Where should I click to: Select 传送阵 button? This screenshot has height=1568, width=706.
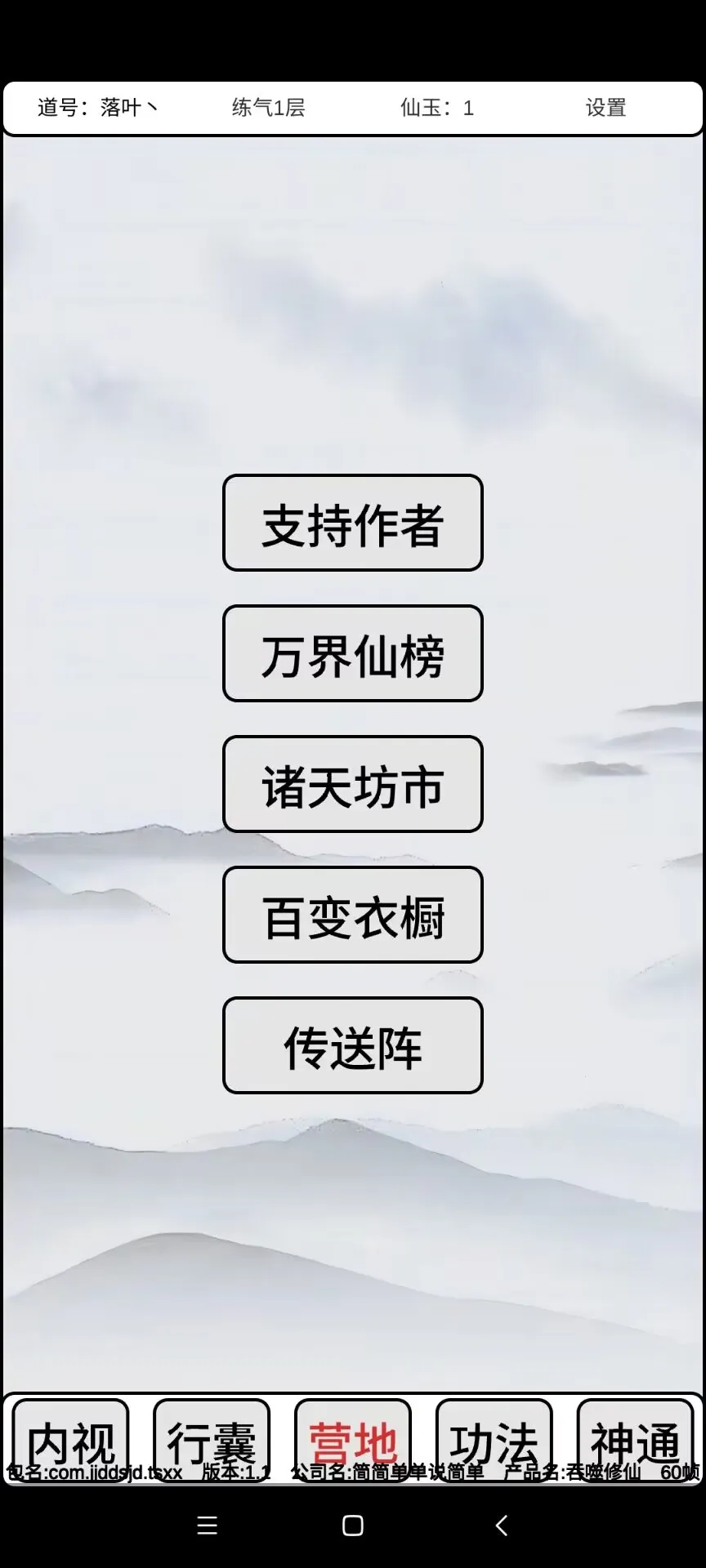pyautogui.click(x=352, y=1045)
